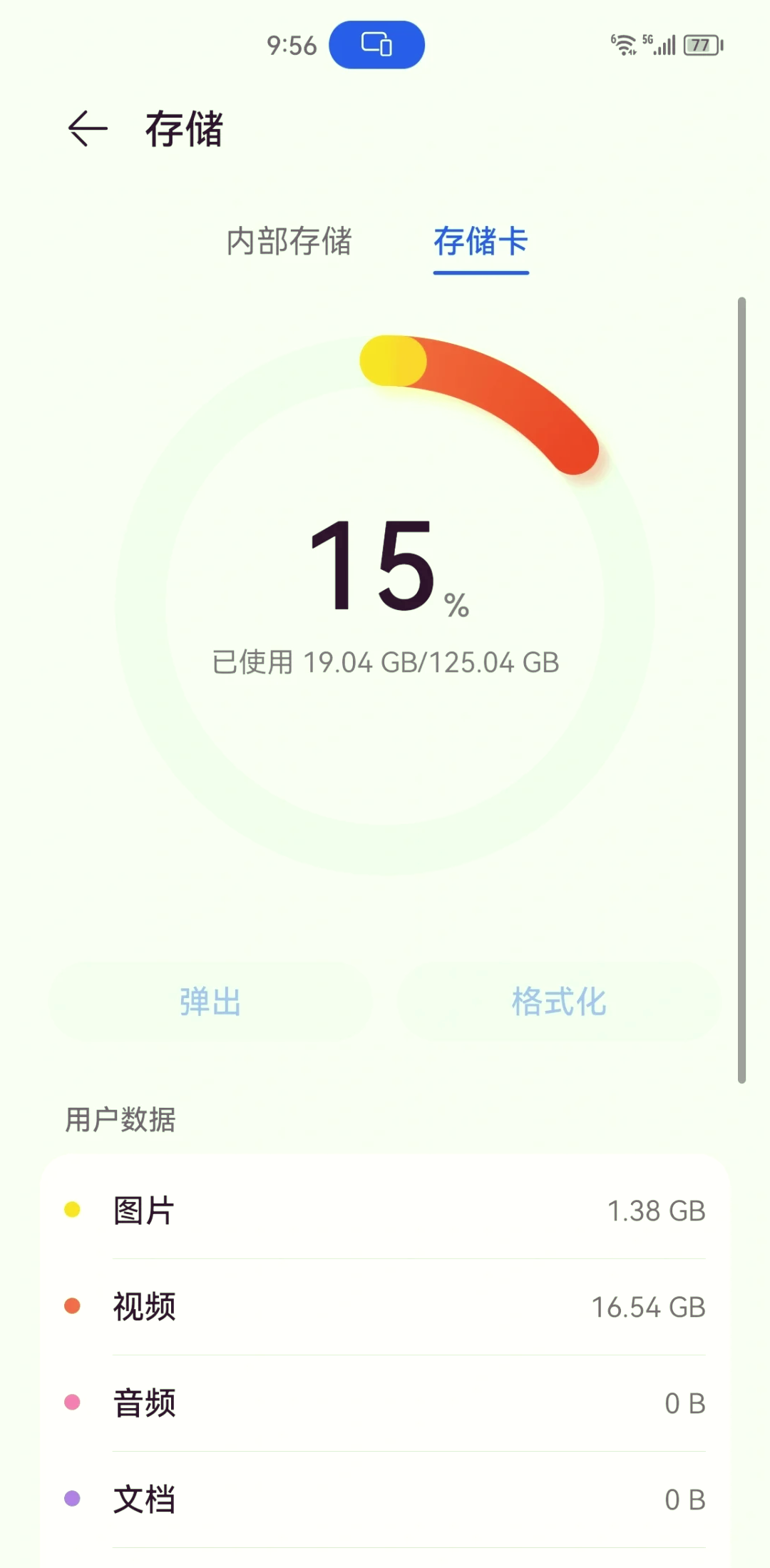Viewport: 770px width, 1568px height.
Task: Tap the blue screen-cast pill in status bar
Action: point(376,45)
